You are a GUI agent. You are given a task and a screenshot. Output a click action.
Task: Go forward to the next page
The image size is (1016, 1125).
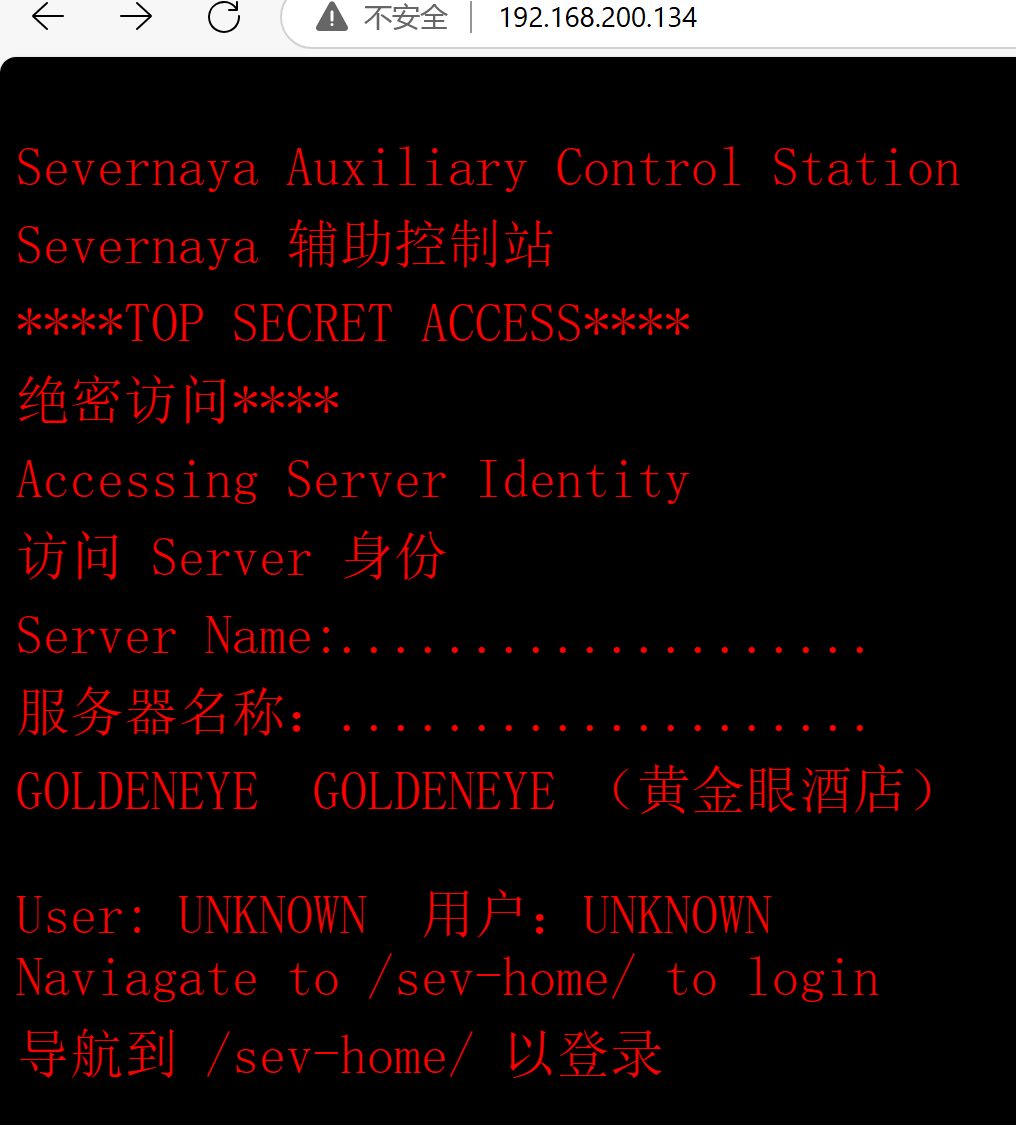click(x=136, y=17)
